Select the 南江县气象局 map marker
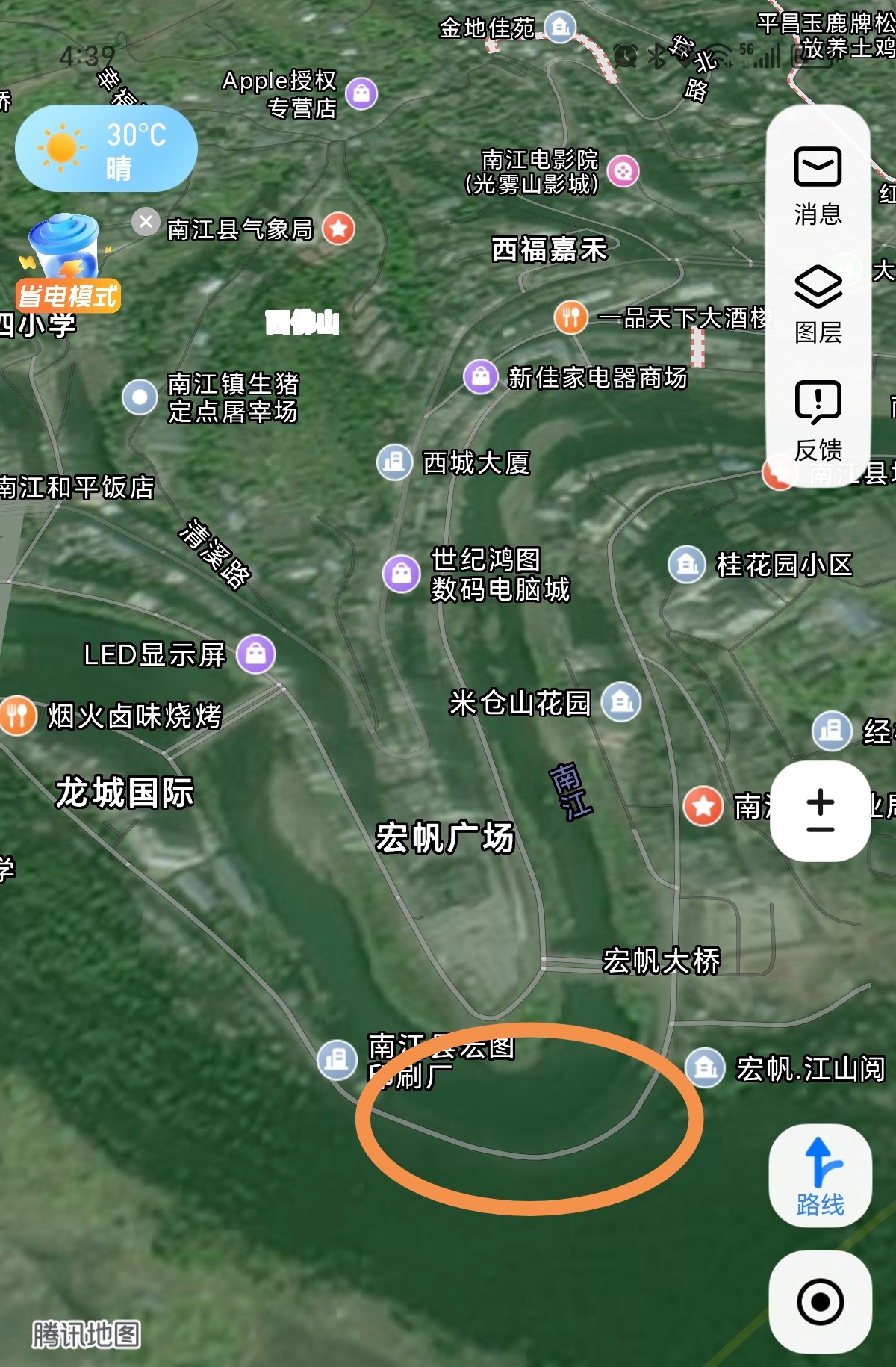896x1367 pixels. pos(338,229)
